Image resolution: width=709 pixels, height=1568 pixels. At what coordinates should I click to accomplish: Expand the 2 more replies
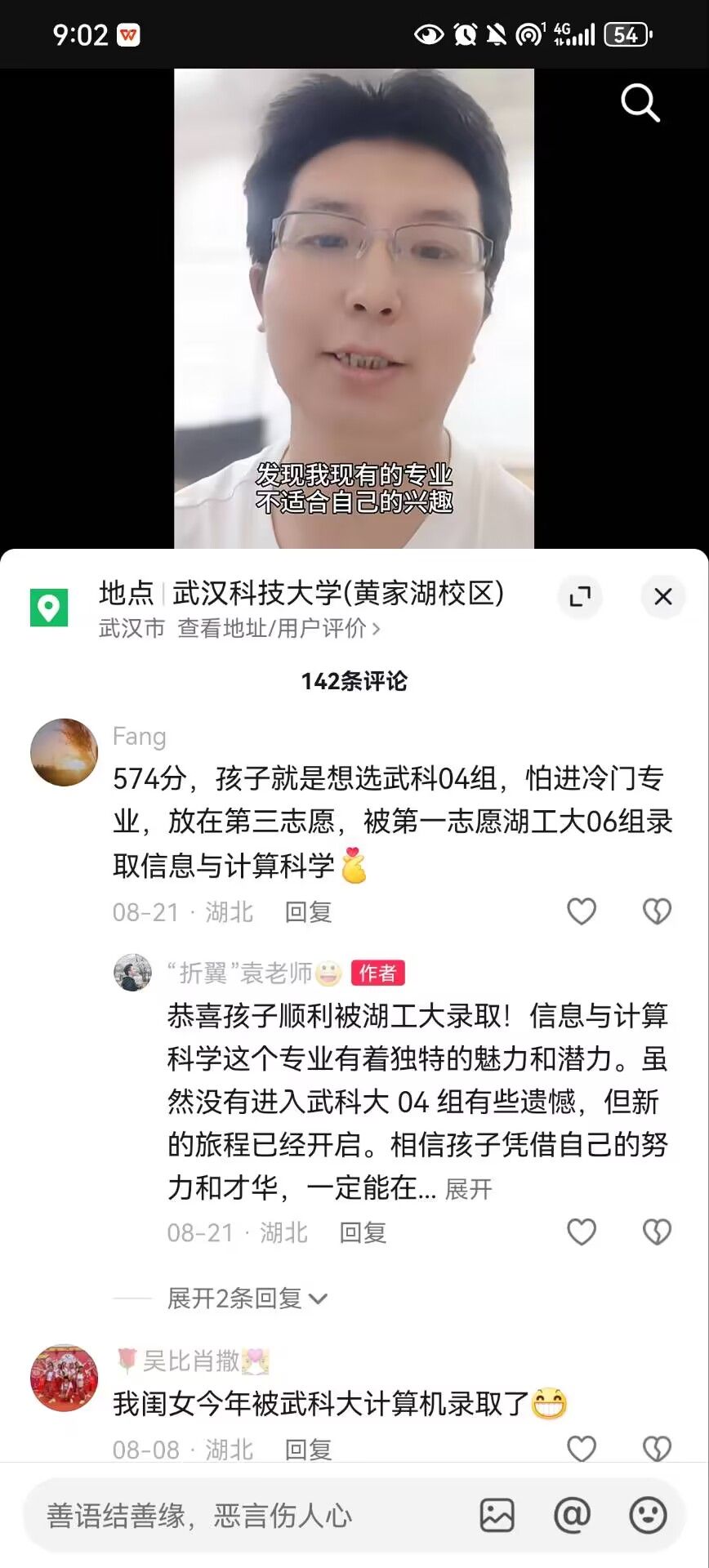247,1298
